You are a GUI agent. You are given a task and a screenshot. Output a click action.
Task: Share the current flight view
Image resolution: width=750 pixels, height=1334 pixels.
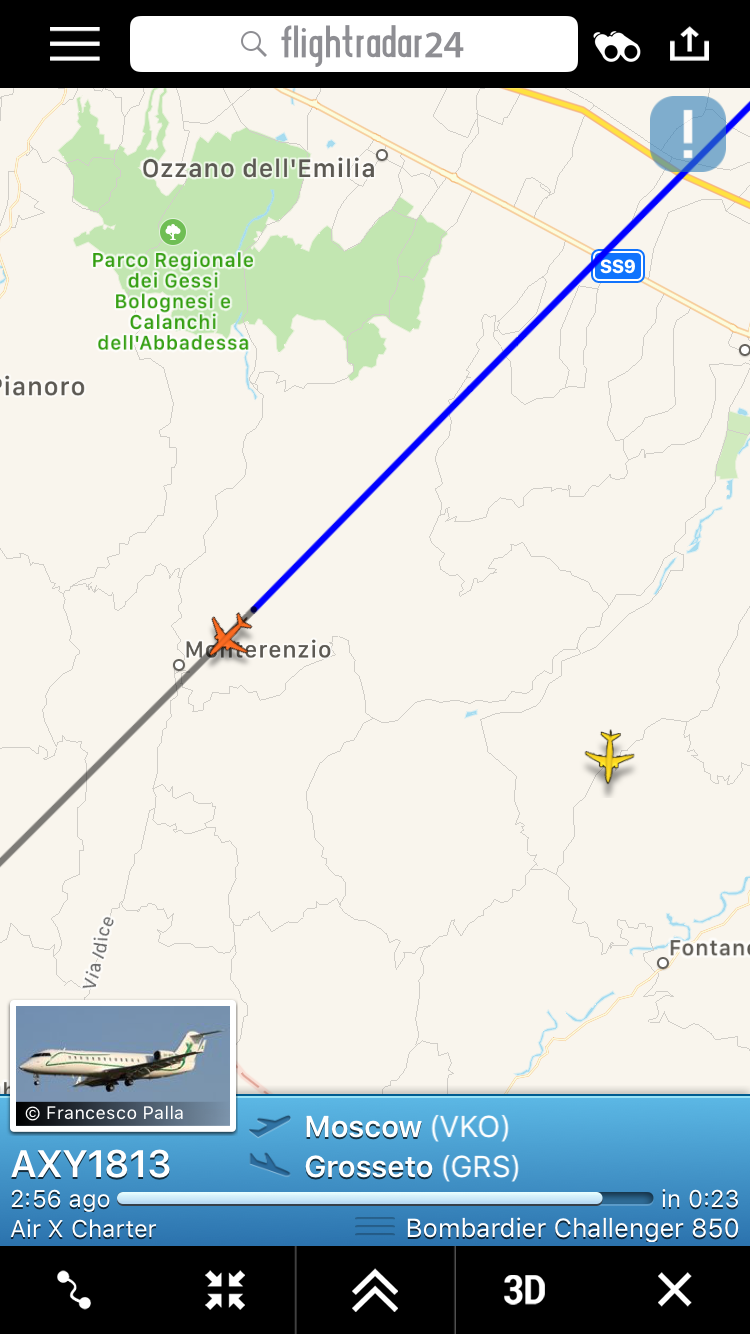(x=689, y=44)
